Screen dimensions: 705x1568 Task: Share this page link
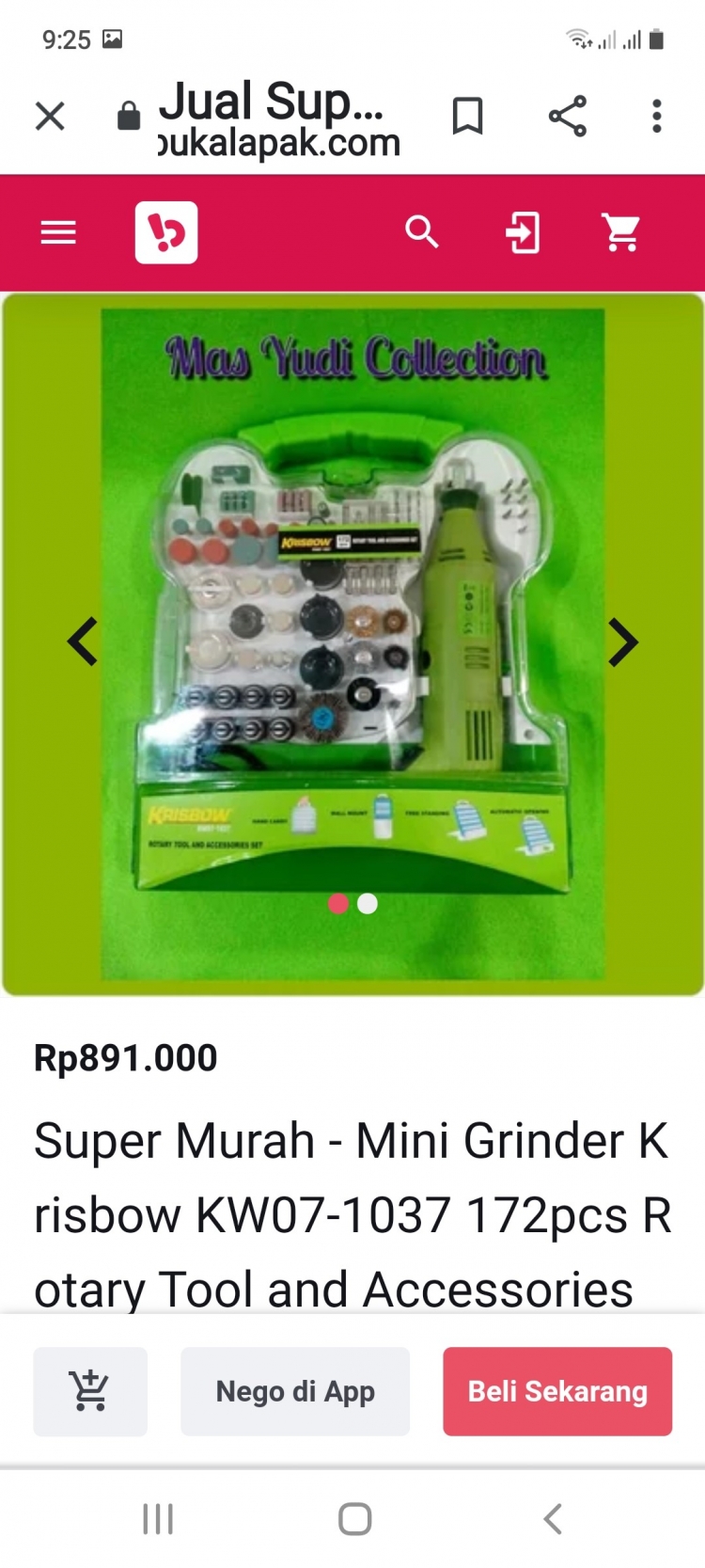(x=567, y=117)
